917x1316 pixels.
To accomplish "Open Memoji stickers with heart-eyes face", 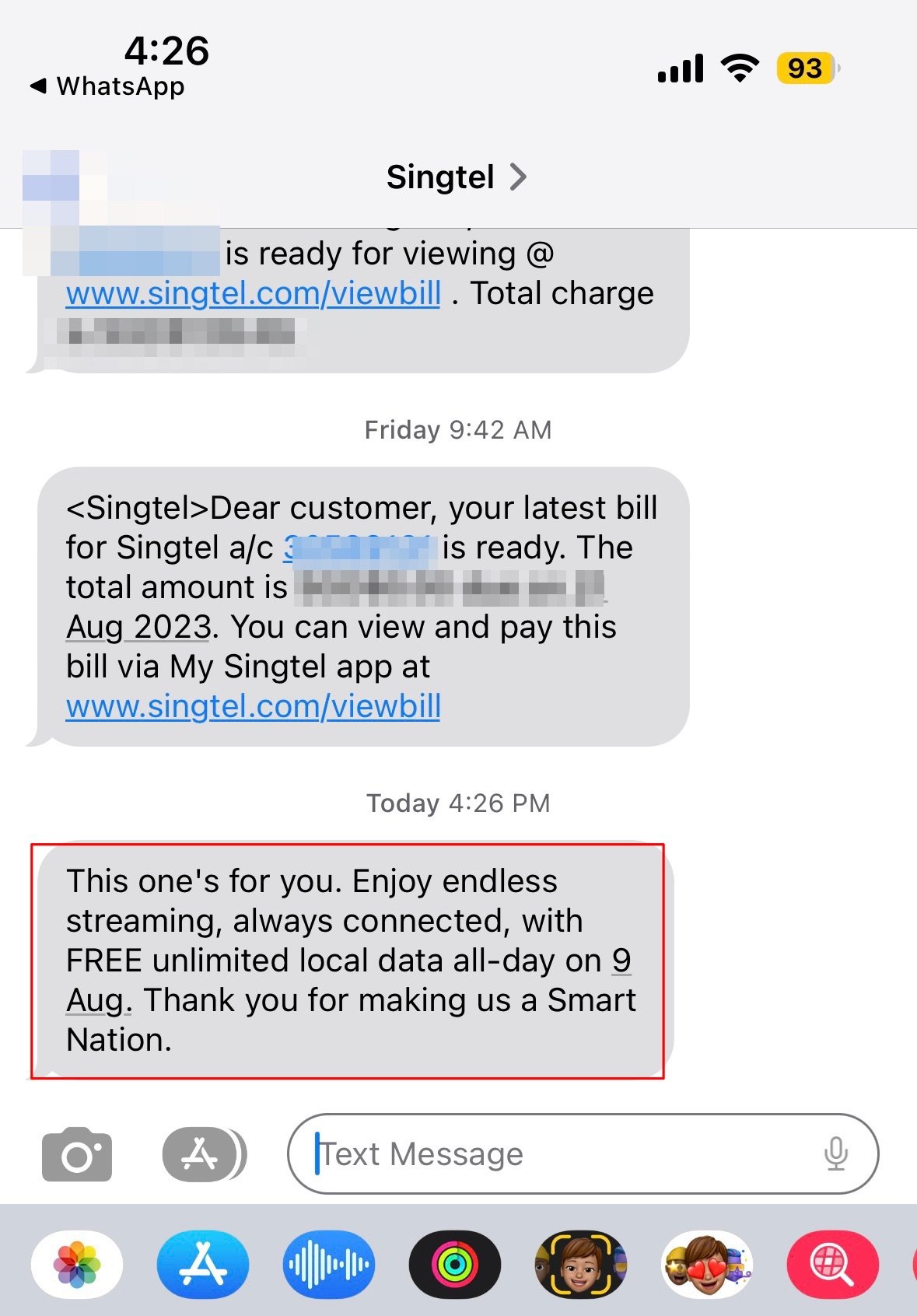I will pos(706,1265).
